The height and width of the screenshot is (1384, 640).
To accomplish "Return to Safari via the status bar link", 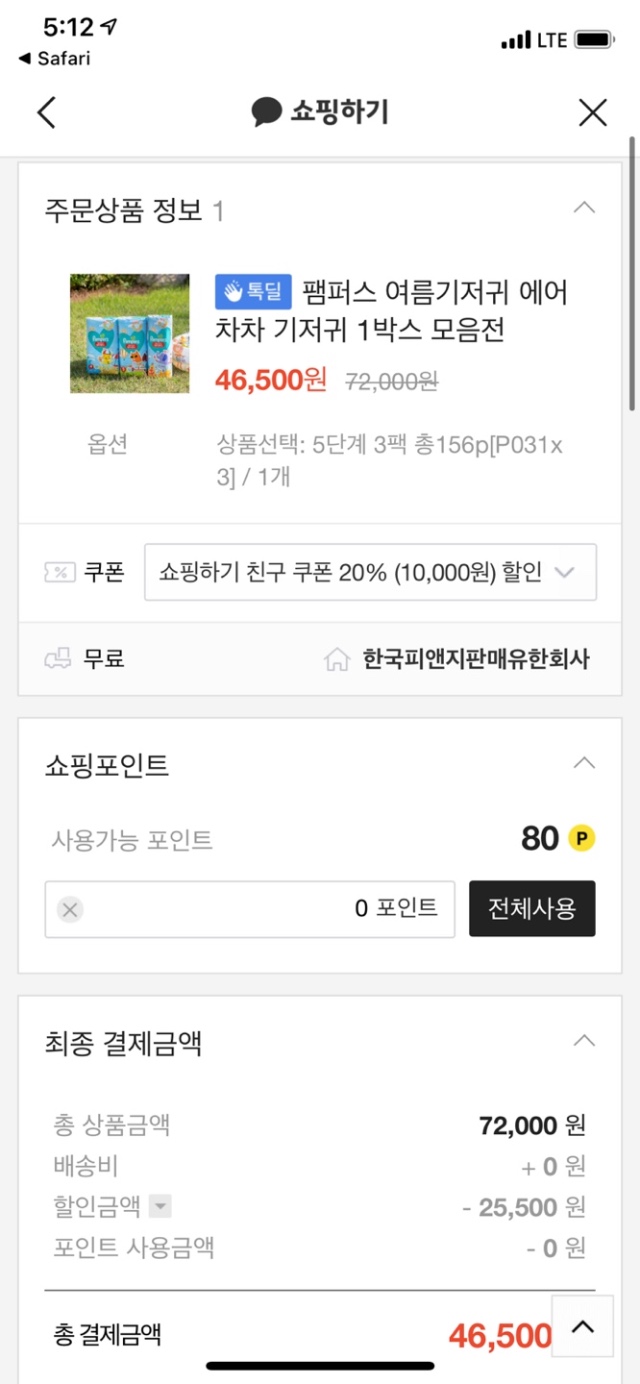I will click(55, 58).
